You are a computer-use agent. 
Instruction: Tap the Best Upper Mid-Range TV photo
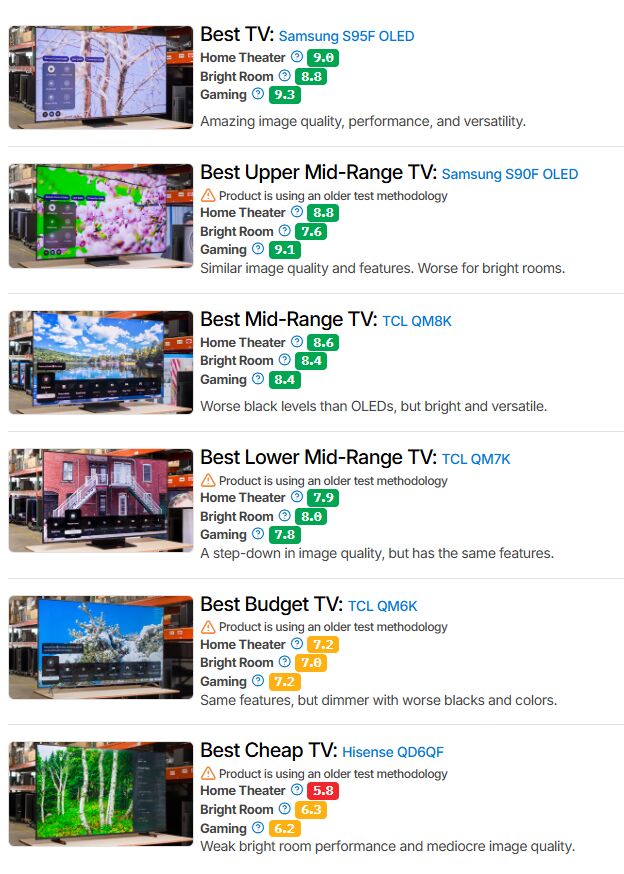(x=101, y=215)
